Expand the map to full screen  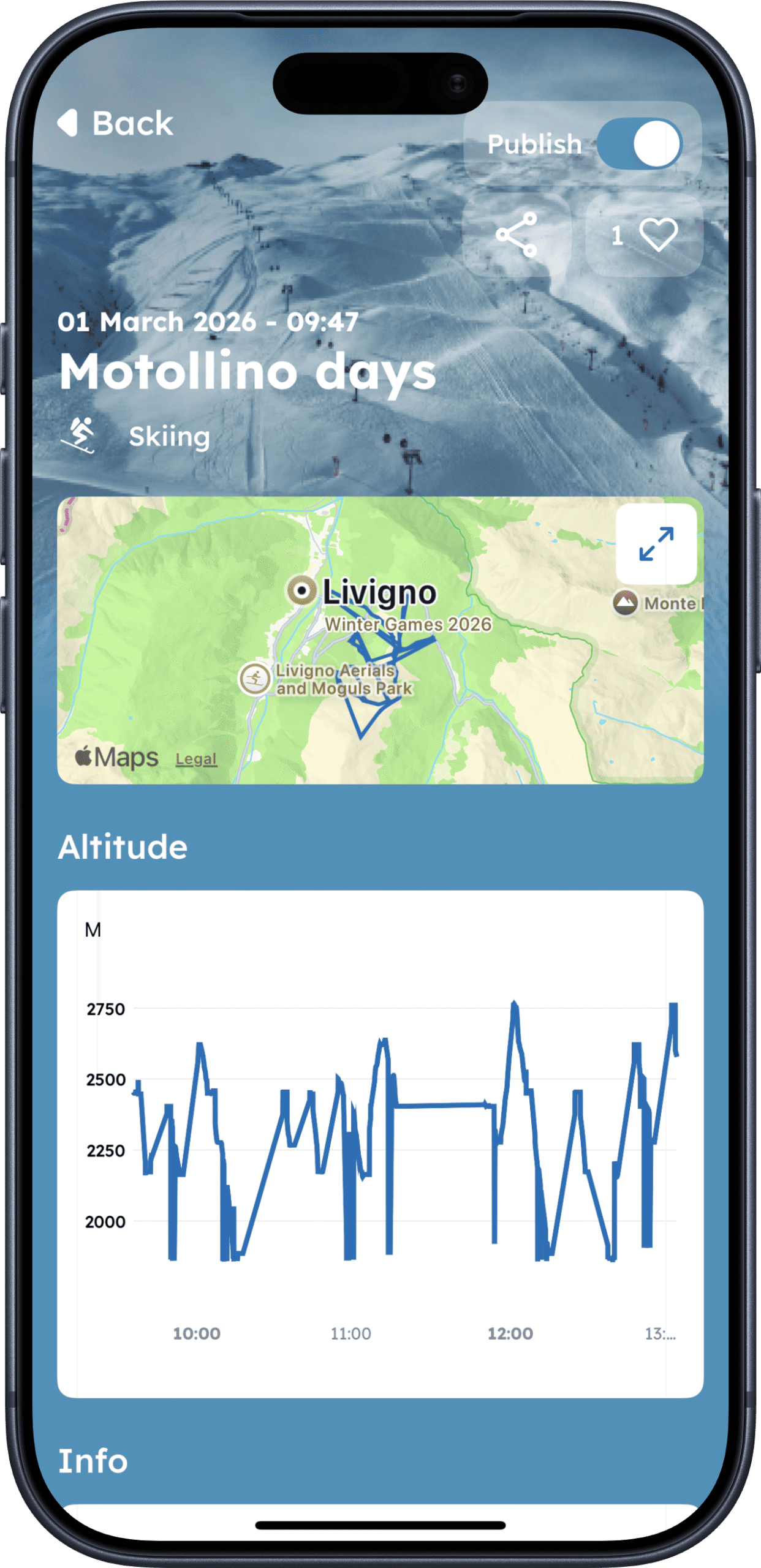click(x=656, y=544)
